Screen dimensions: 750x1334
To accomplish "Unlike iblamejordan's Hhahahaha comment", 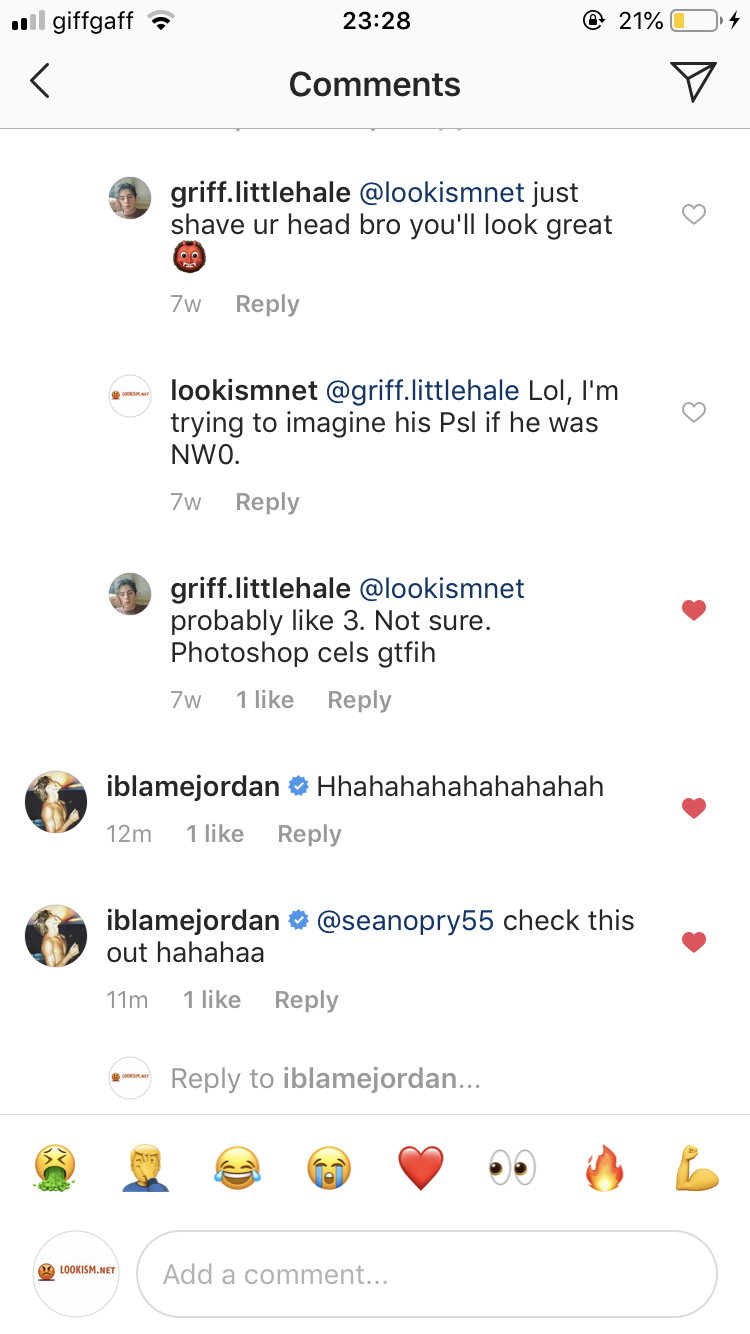I will point(693,808).
